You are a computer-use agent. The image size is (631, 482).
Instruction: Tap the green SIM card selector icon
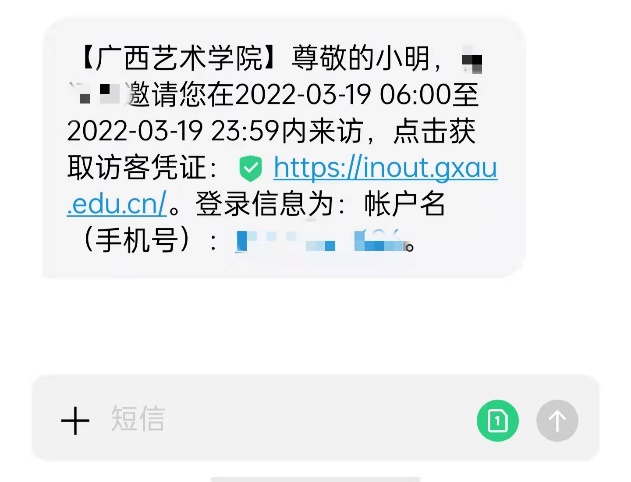497,420
